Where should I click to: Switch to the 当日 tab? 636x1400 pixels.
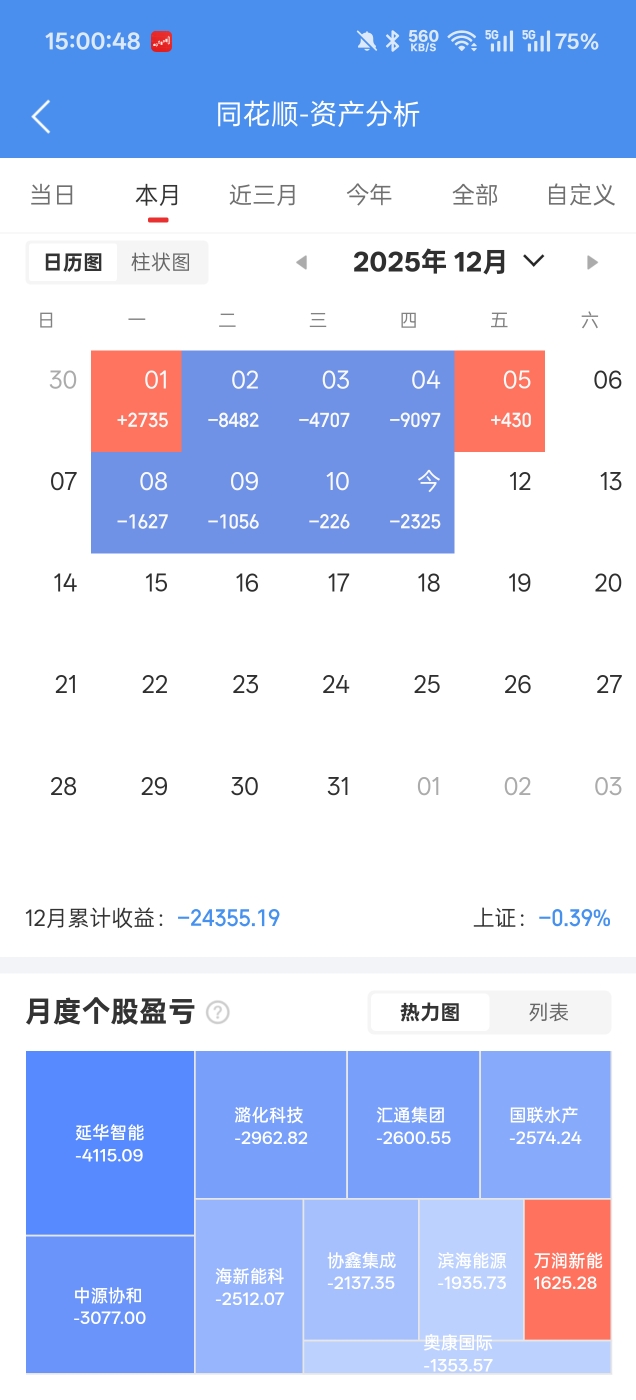(x=52, y=195)
